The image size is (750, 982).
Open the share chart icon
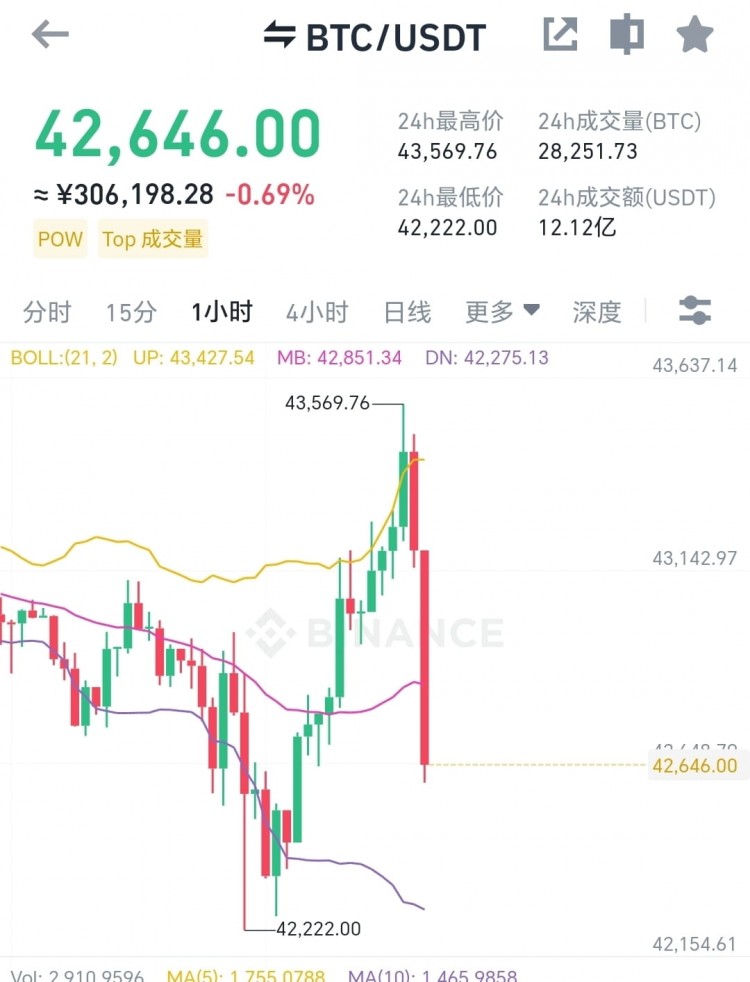[559, 36]
